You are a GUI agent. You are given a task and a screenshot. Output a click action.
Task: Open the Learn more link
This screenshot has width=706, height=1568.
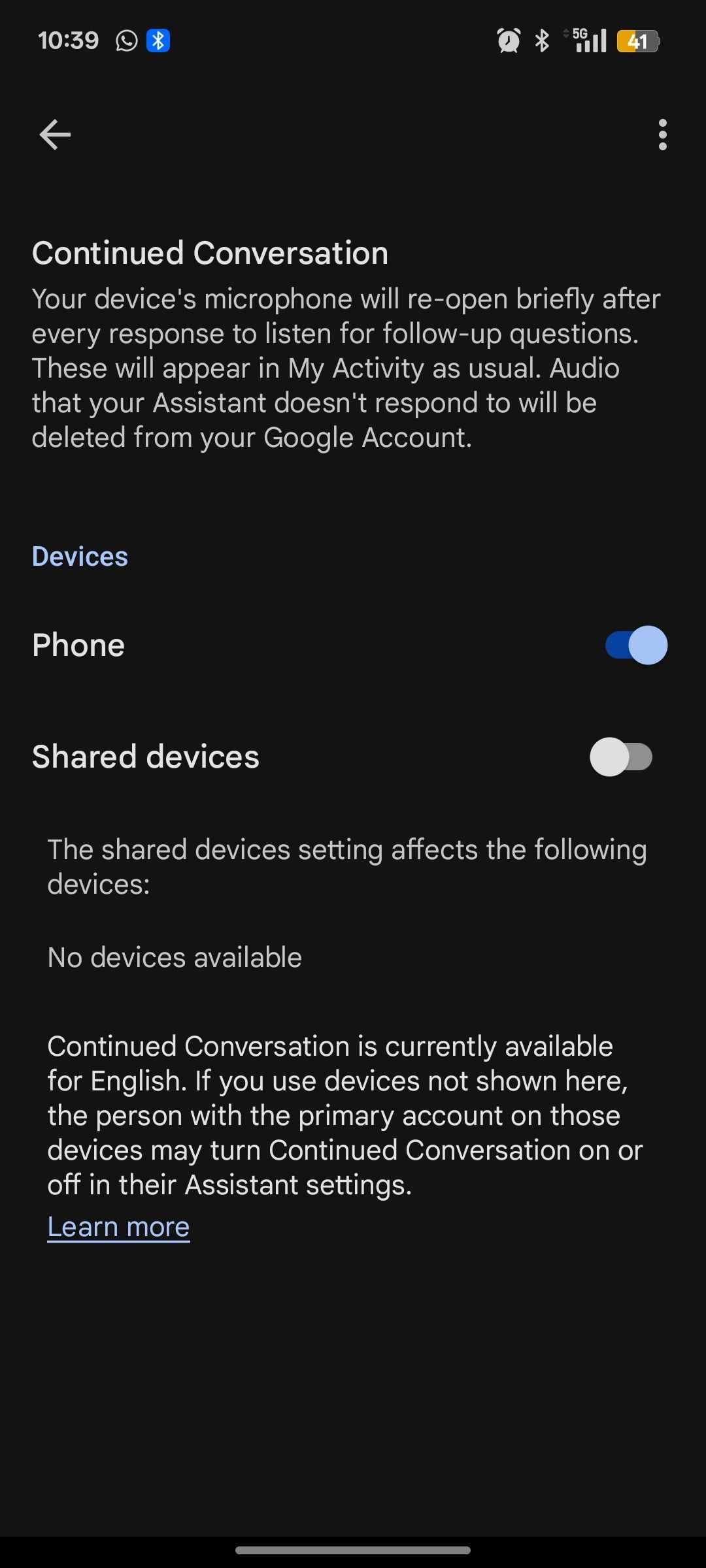[x=118, y=1227]
